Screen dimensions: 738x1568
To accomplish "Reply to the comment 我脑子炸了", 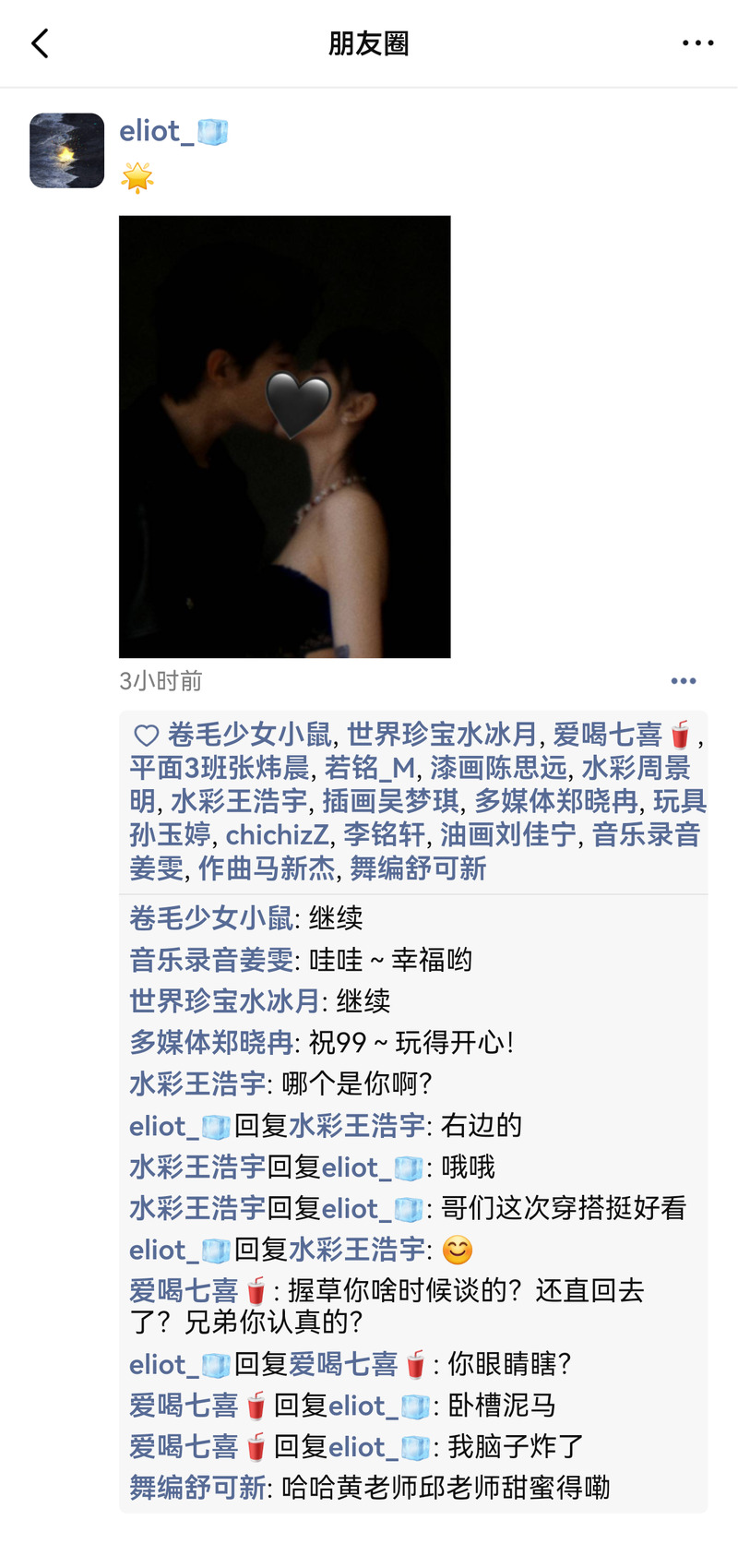I will [516, 1447].
